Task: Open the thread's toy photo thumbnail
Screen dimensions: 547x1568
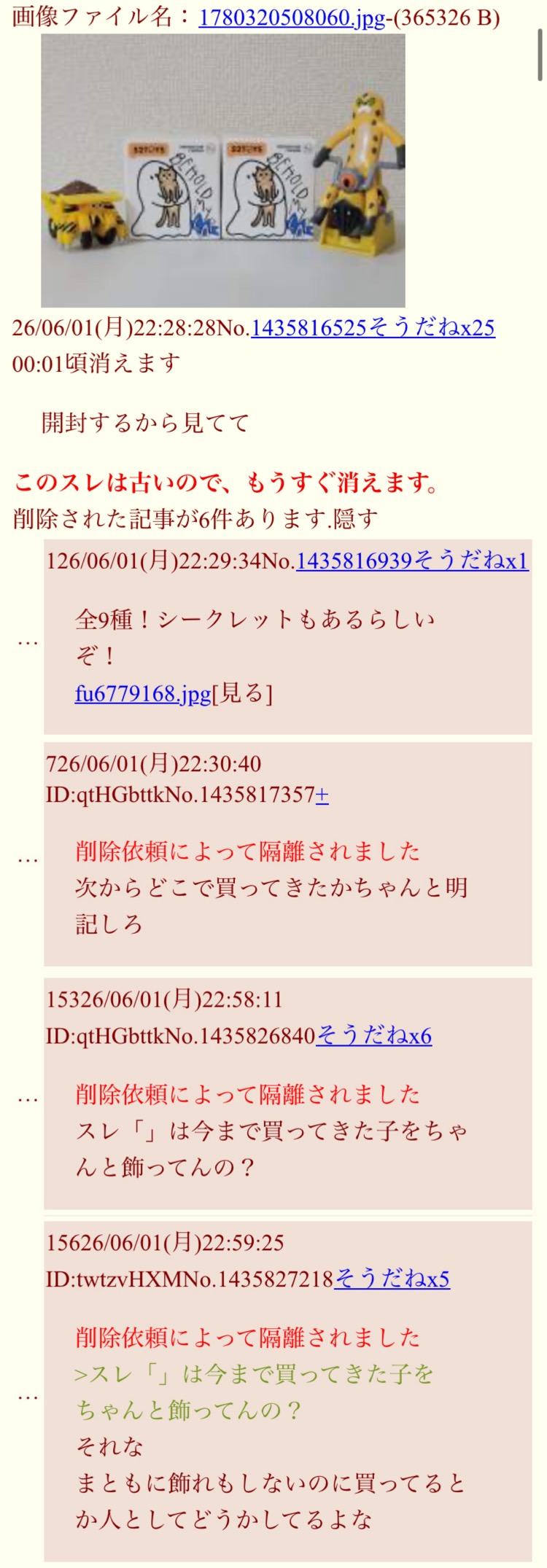Action: point(223,171)
